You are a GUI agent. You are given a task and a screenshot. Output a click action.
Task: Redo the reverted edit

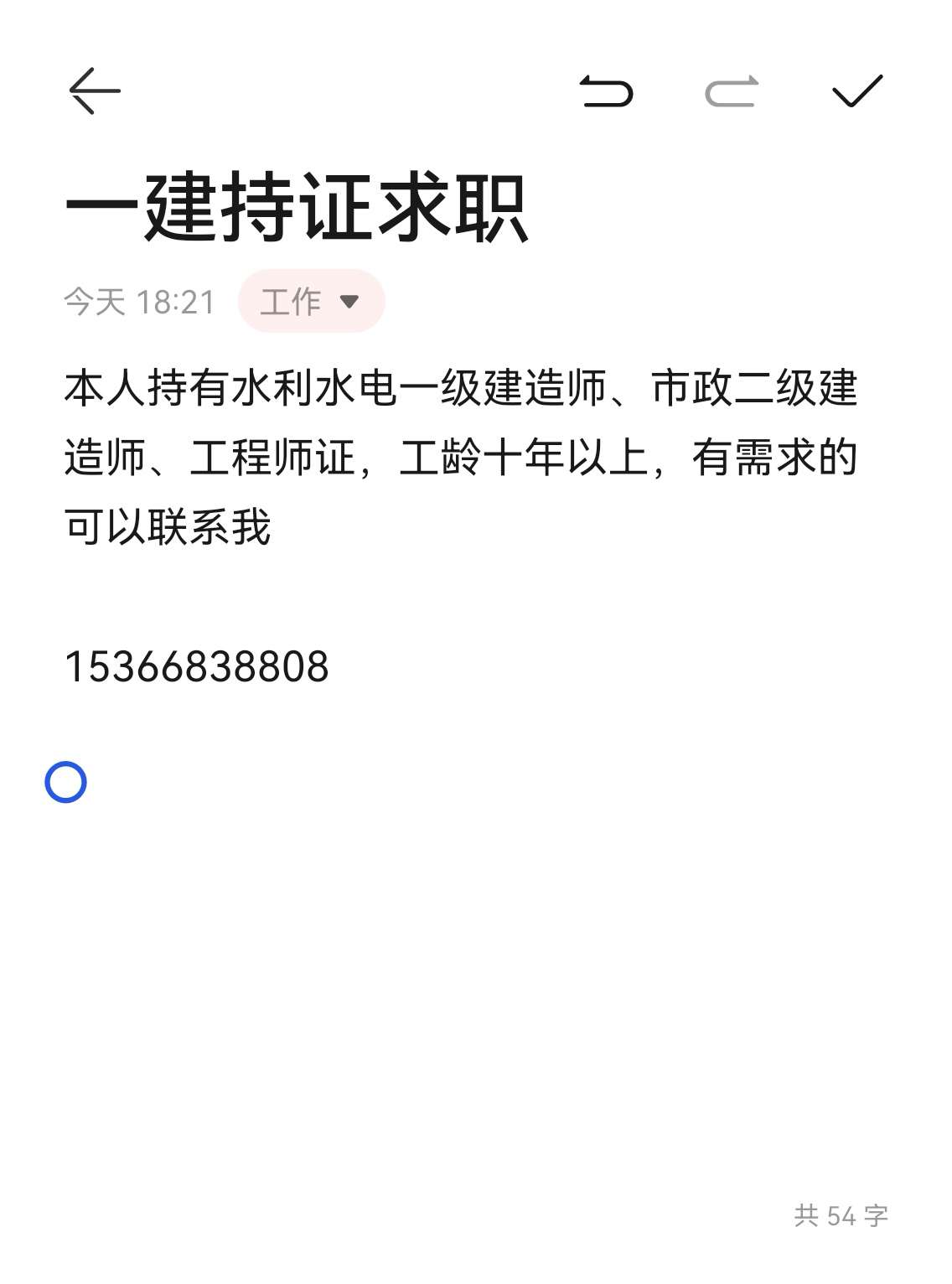point(732,91)
